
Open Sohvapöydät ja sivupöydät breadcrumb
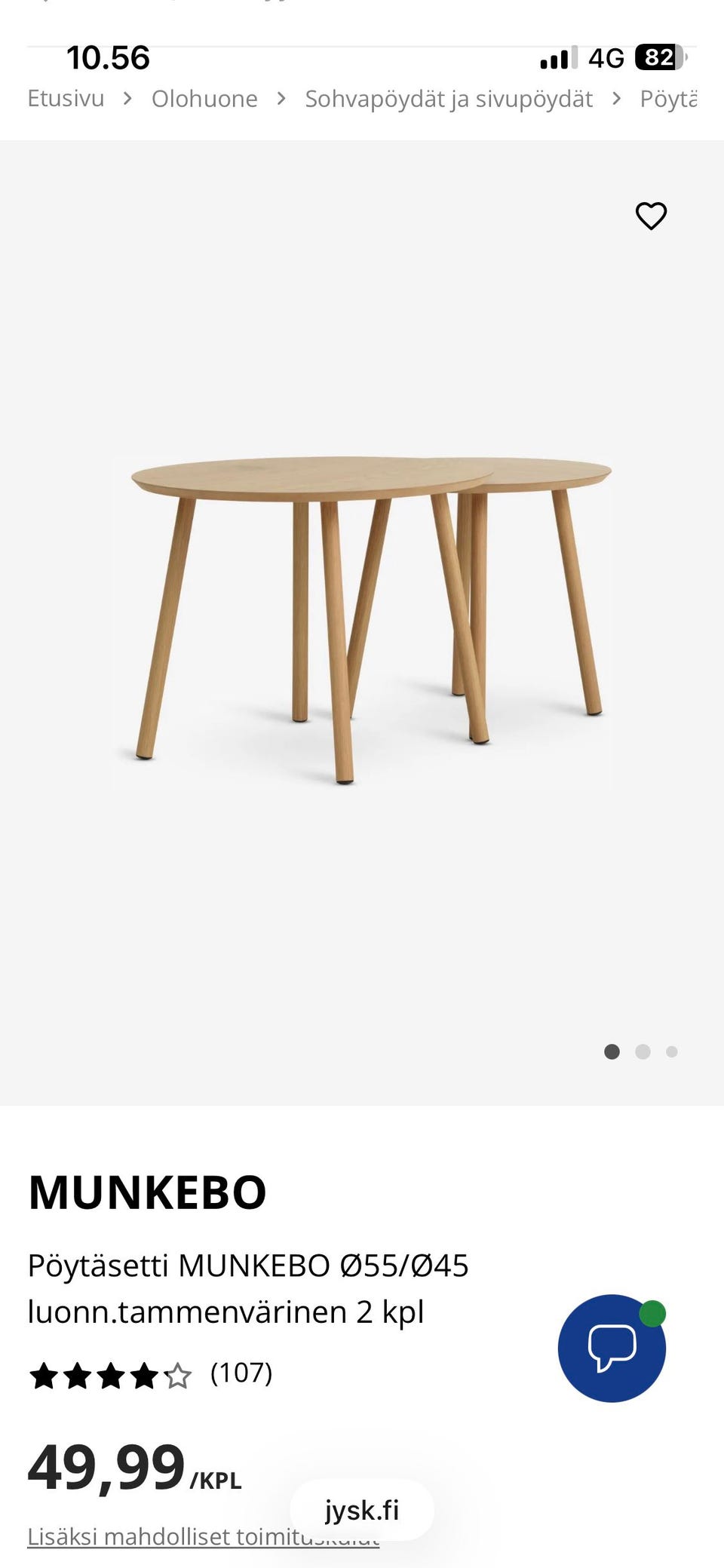pyautogui.click(x=449, y=99)
